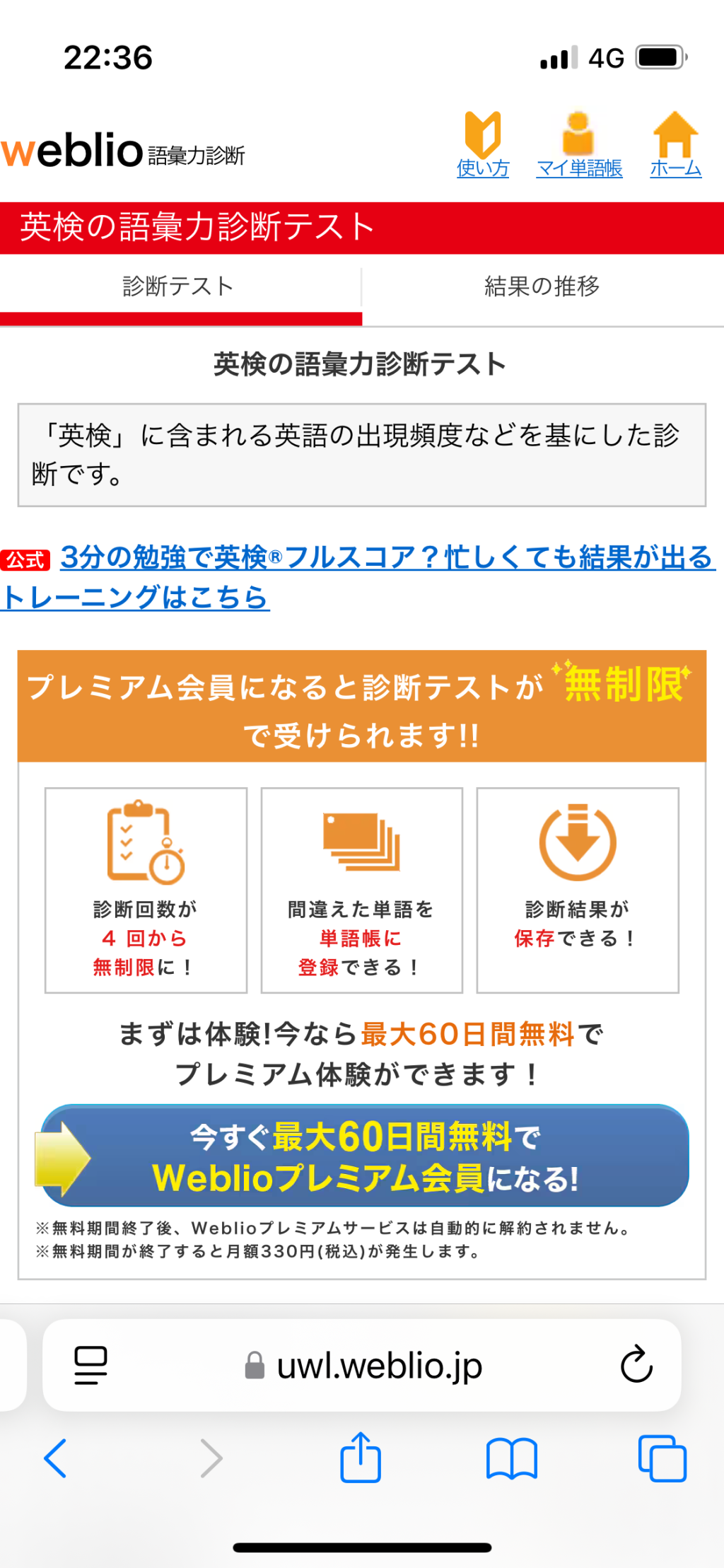Tap the uwl.weblio.jp address bar
The width and height of the screenshot is (724, 1568).
point(379,1366)
